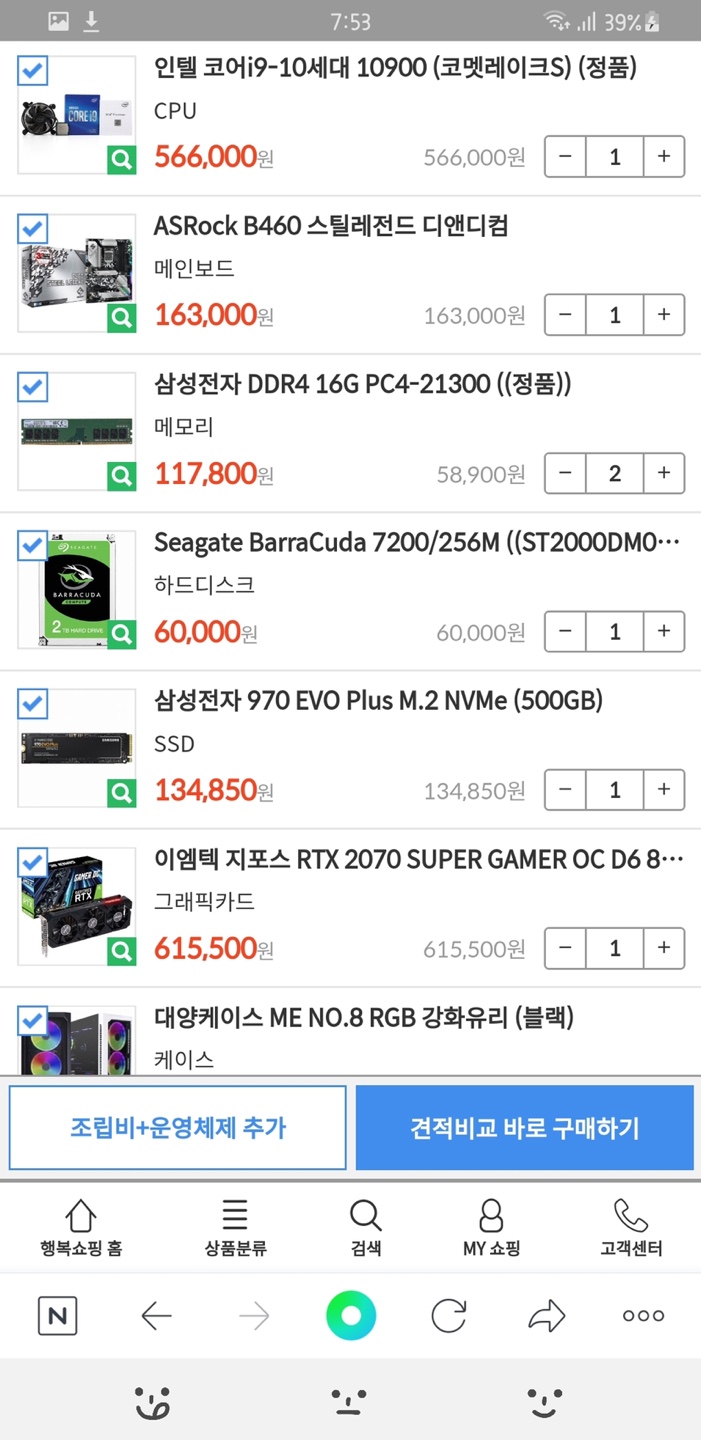Viewport: 701px width, 1440px height.
Task: Uncheck the ASRock B460 스틸레전드 checkbox
Action: click(33, 229)
